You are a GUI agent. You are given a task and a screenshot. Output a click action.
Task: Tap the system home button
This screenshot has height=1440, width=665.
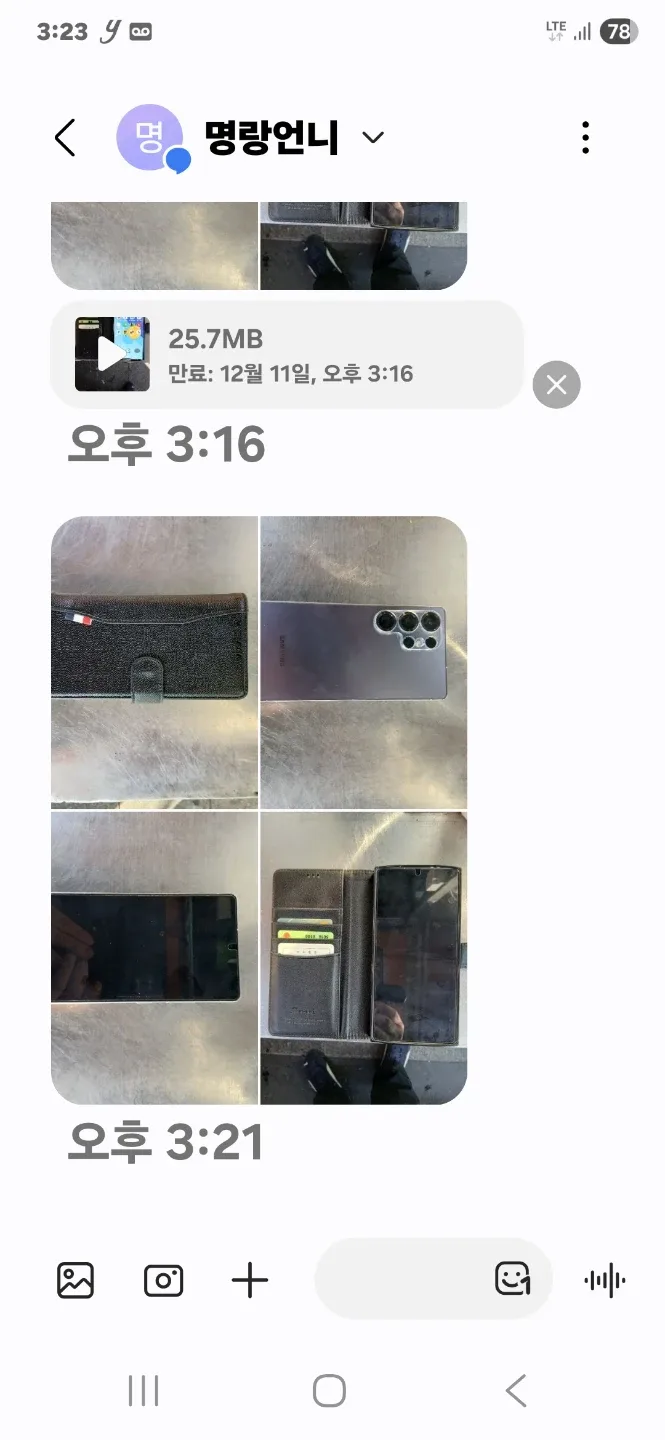[329, 1390]
